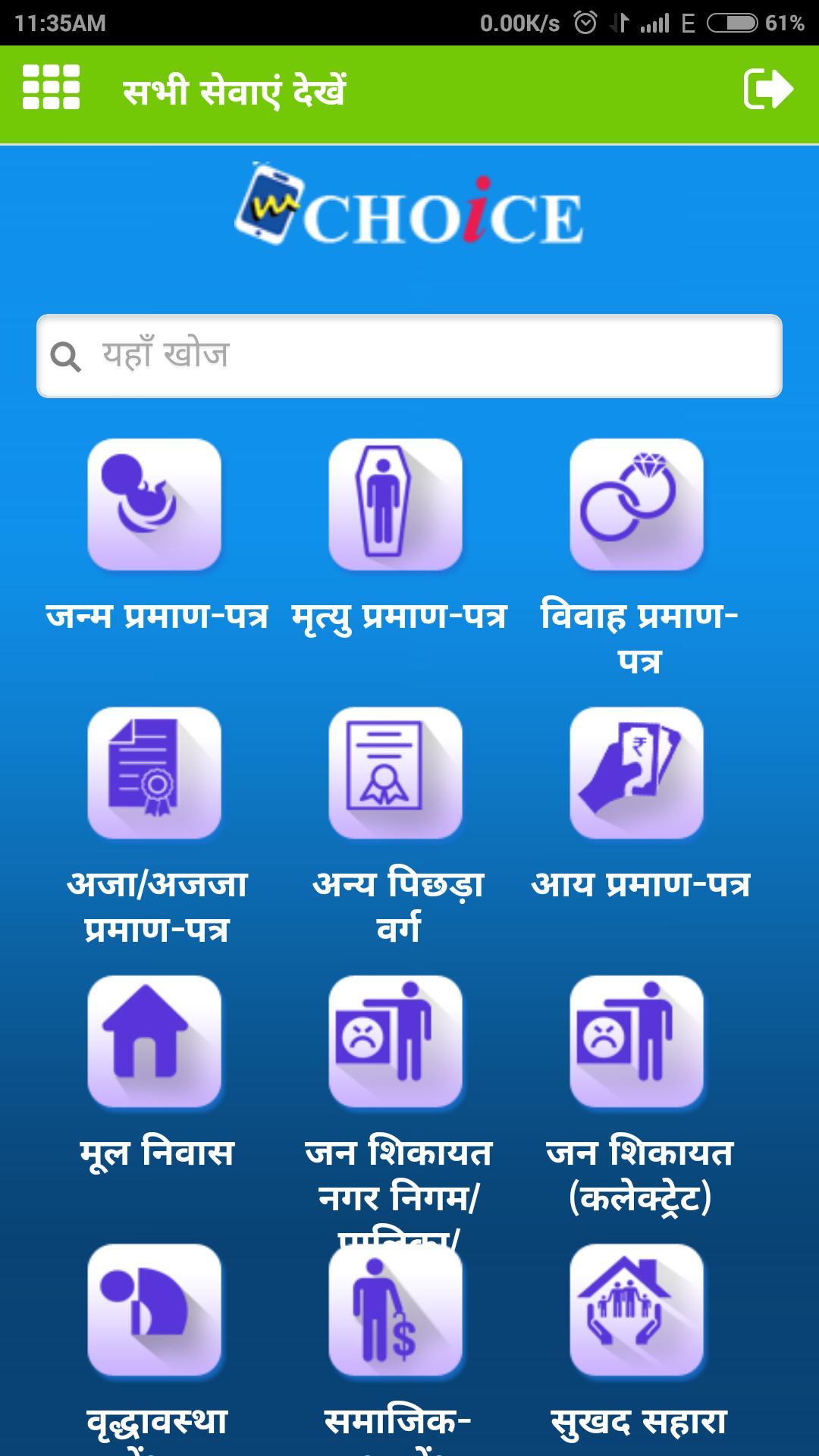Image resolution: width=819 pixels, height=1456 pixels.
Task: Open the grid menu icon
Action: 51,88
